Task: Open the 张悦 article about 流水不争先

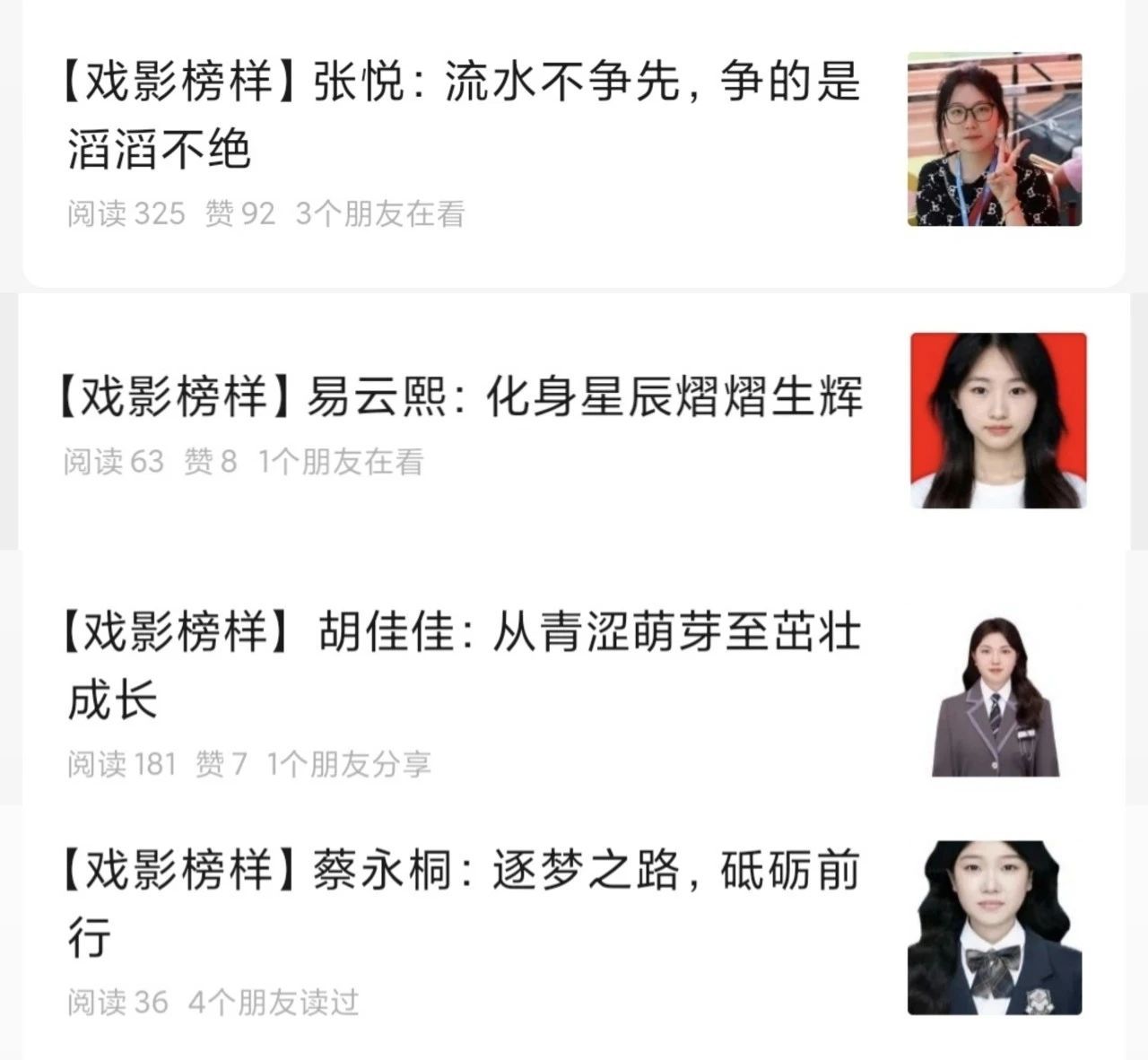Action: point(462,115)
